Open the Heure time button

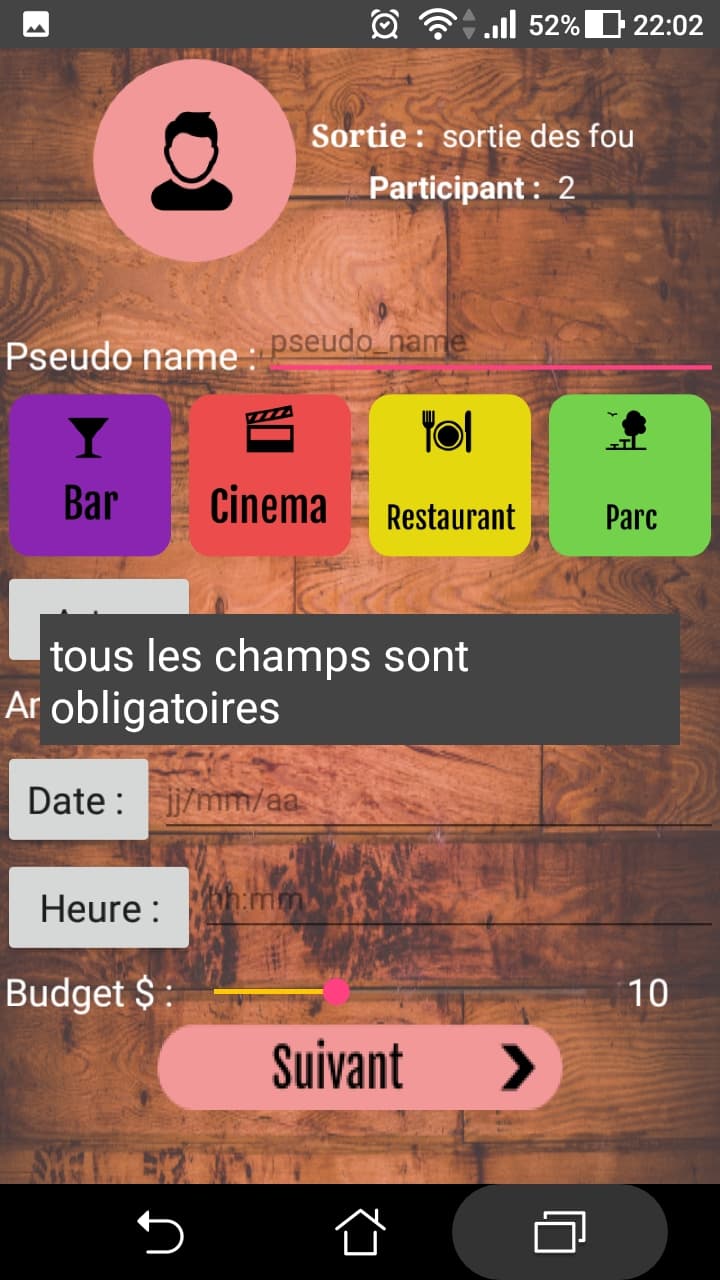click(98, 907)
